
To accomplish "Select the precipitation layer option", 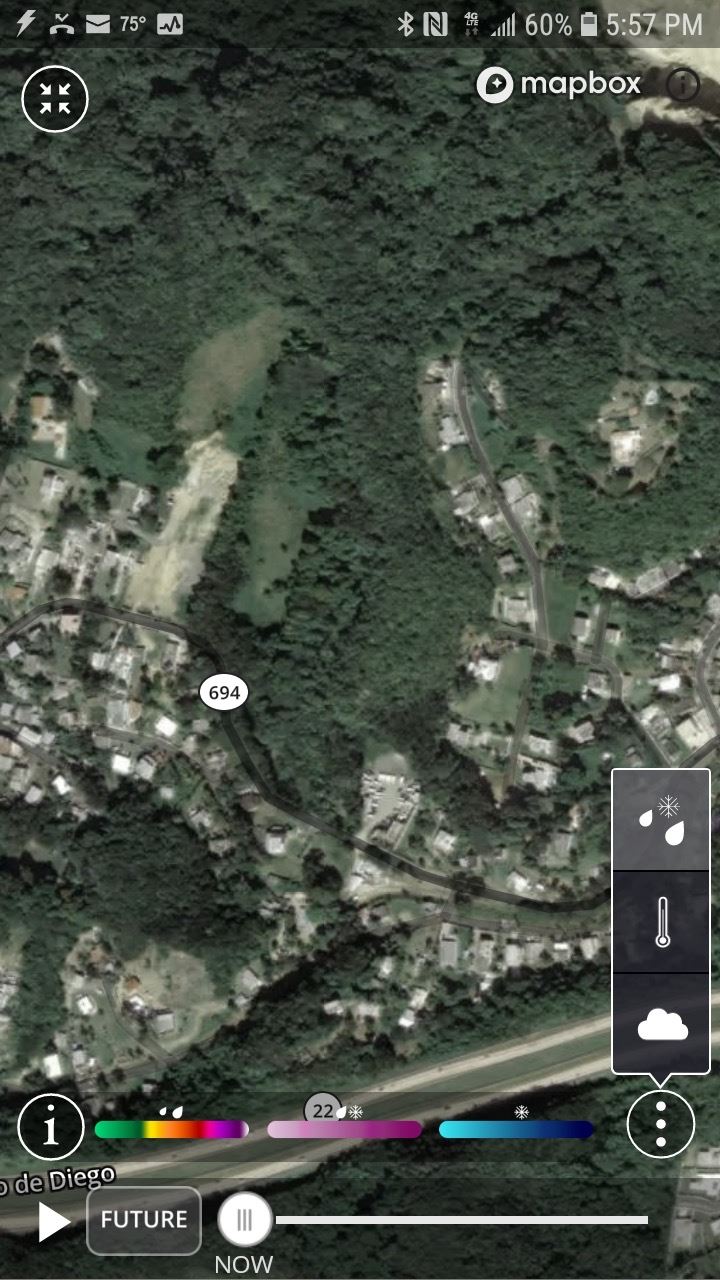I will pos(661,820).
